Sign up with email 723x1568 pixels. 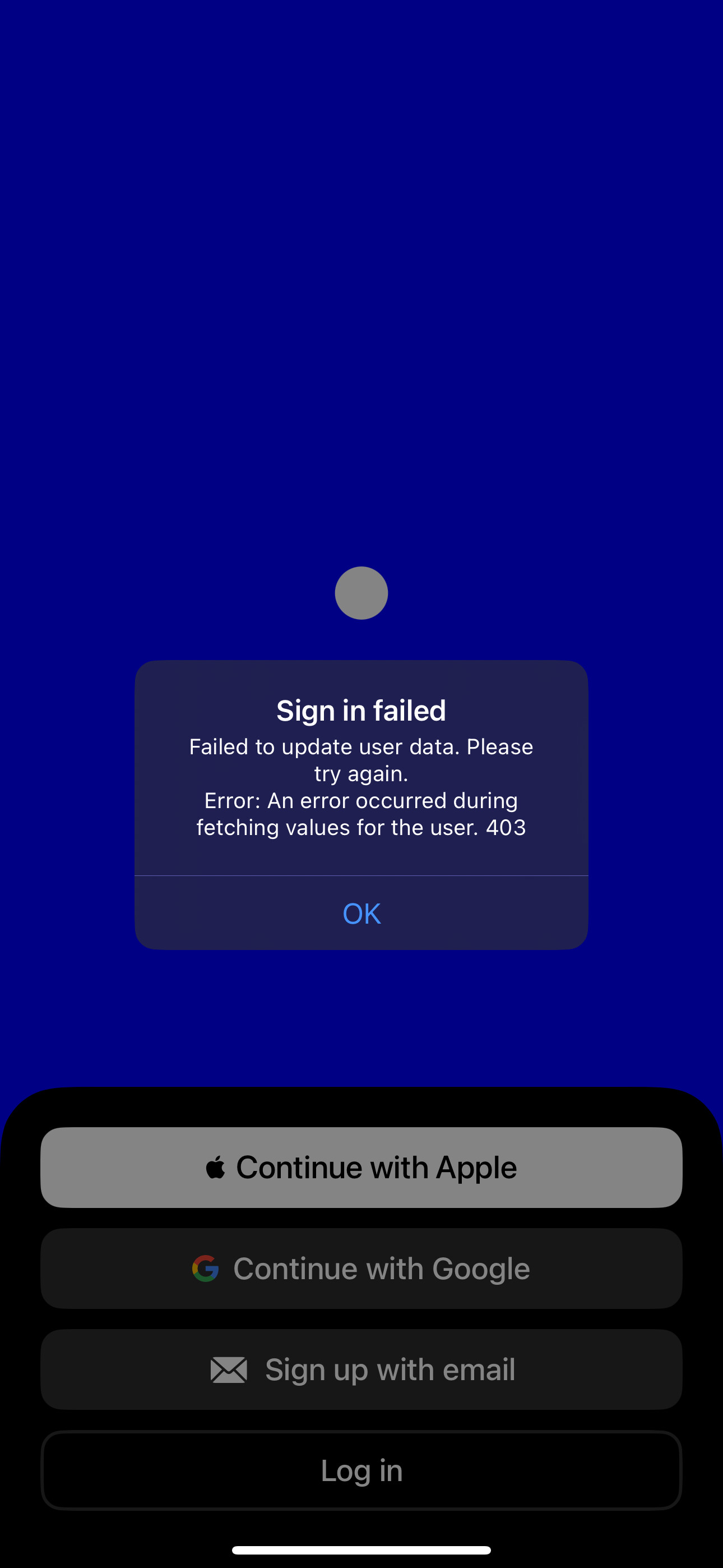tap(361, 1369)
